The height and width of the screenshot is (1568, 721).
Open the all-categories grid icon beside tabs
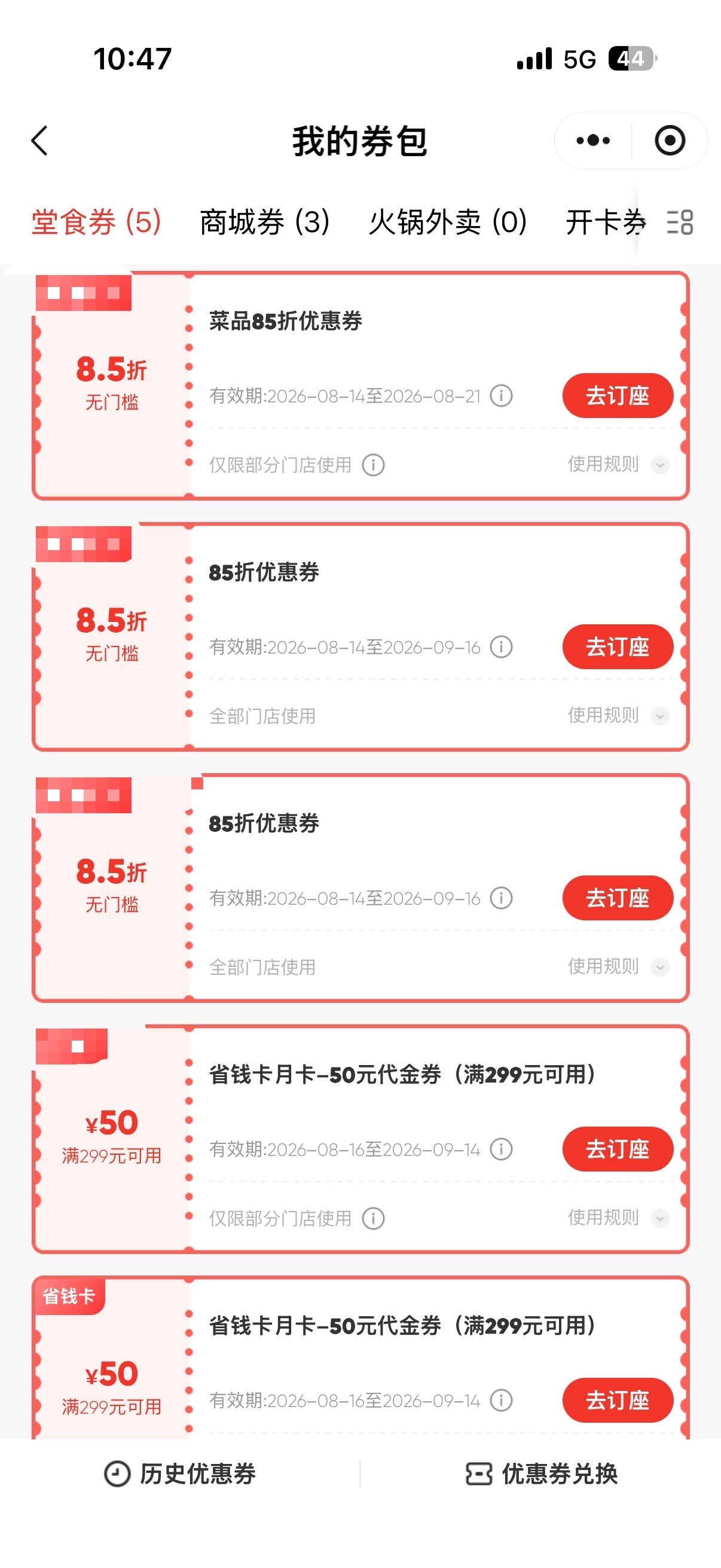(680, 222)
